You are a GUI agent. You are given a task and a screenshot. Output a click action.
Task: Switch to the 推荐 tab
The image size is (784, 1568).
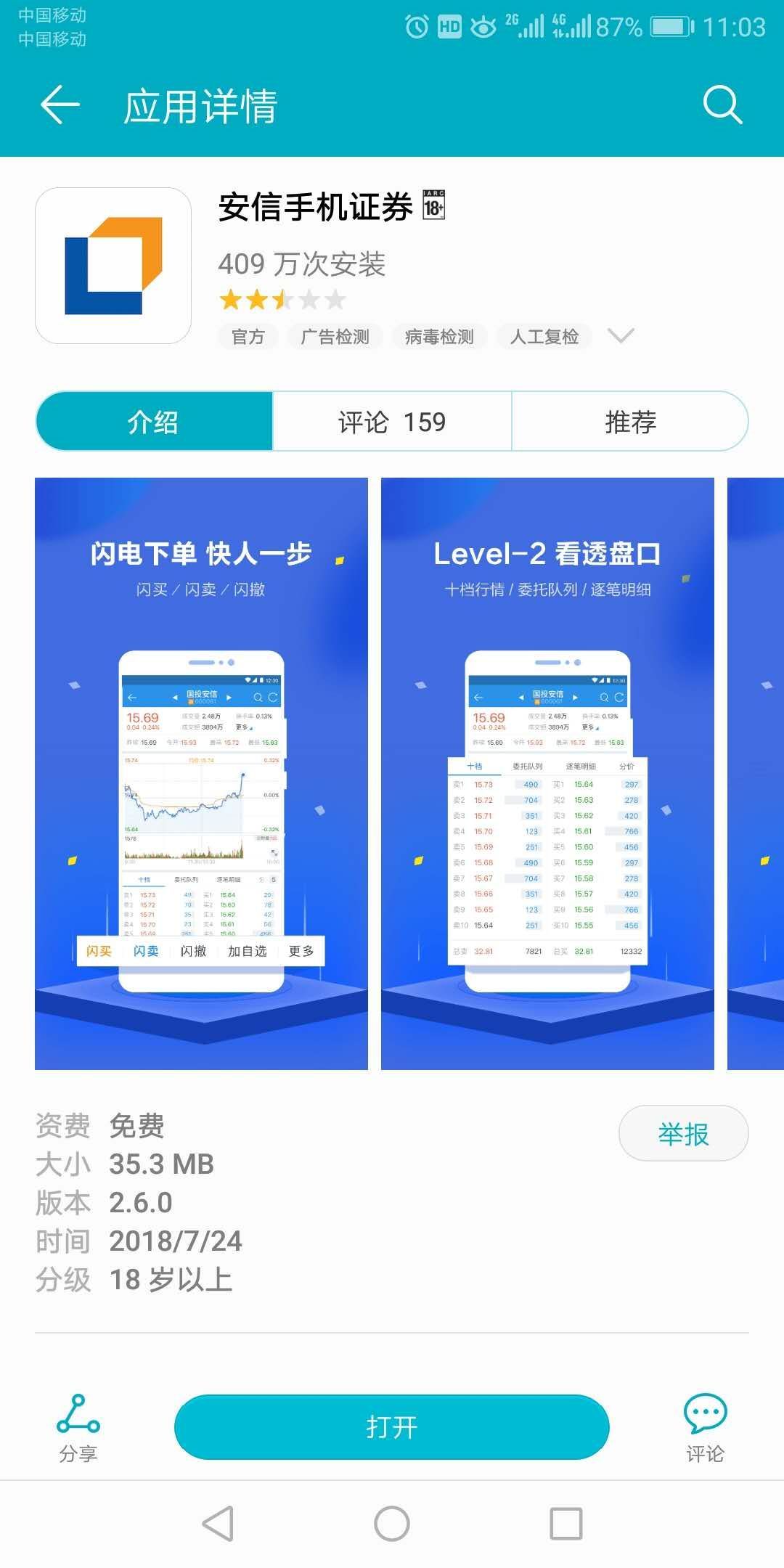(x=630, y=422)
